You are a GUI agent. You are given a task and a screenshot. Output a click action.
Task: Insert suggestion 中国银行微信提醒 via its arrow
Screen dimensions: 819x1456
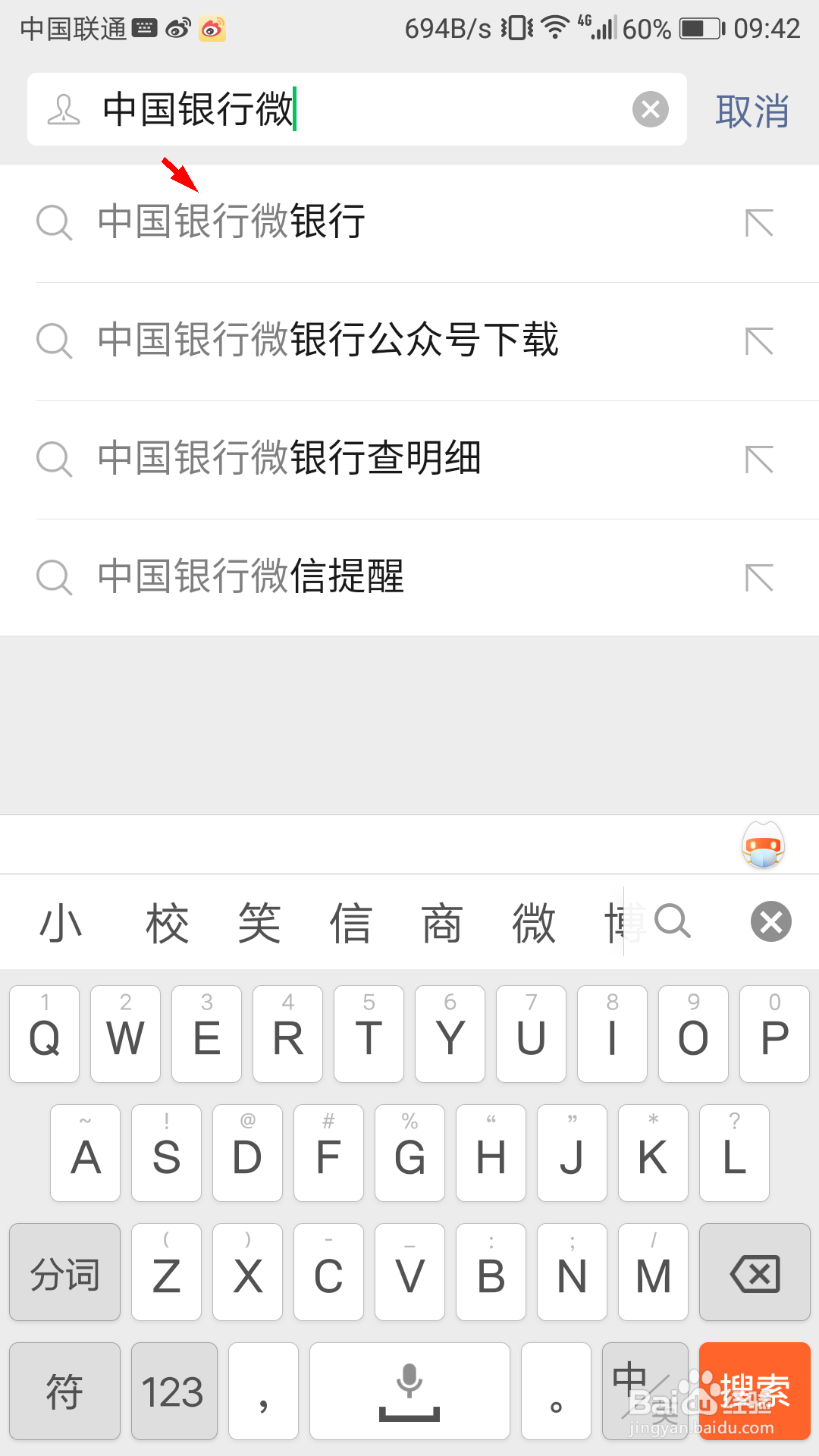758,578
